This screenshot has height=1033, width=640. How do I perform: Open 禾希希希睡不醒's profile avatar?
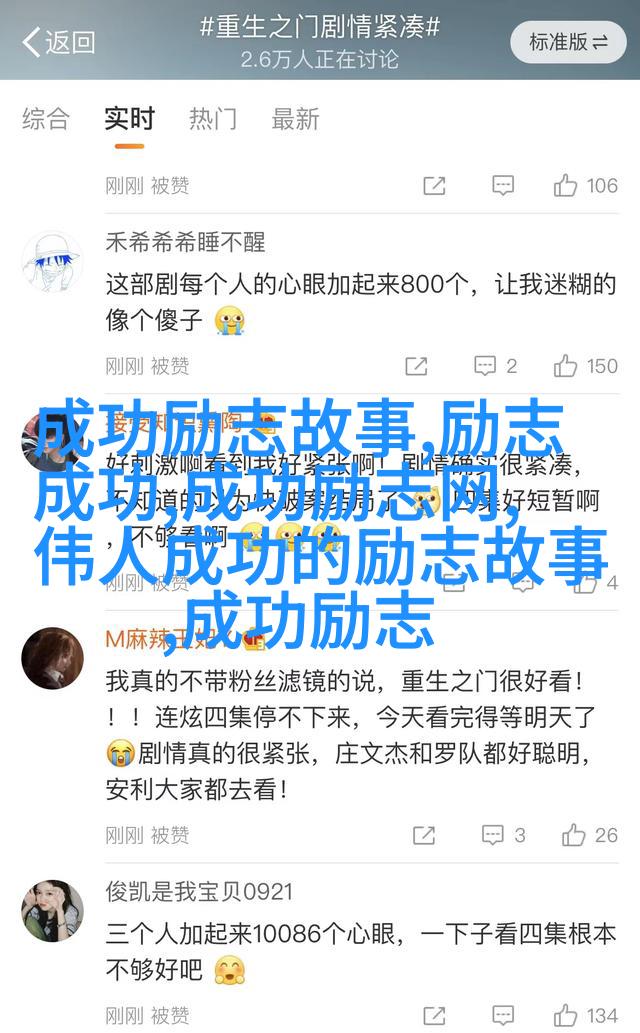pos(52,262)
